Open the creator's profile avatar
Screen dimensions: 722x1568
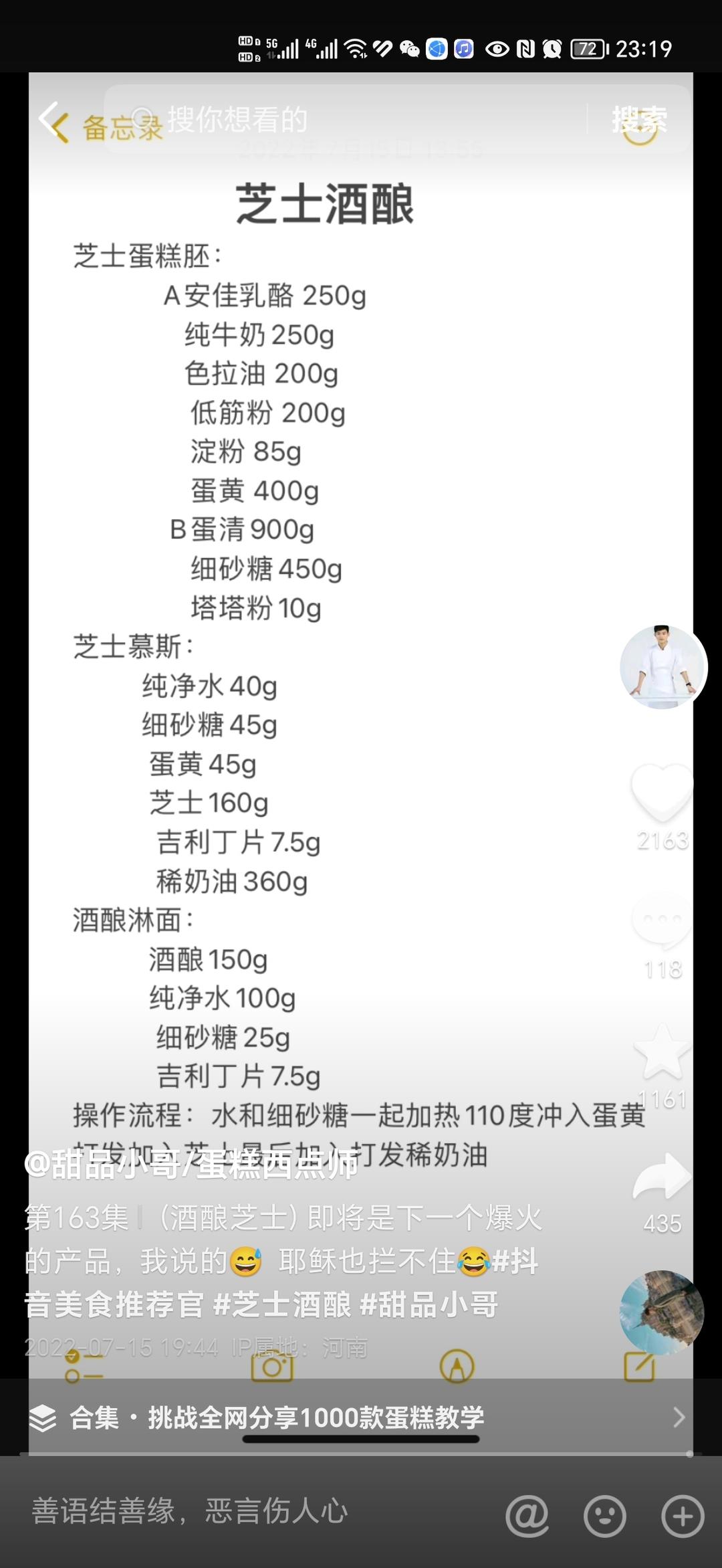coord(663,667)
